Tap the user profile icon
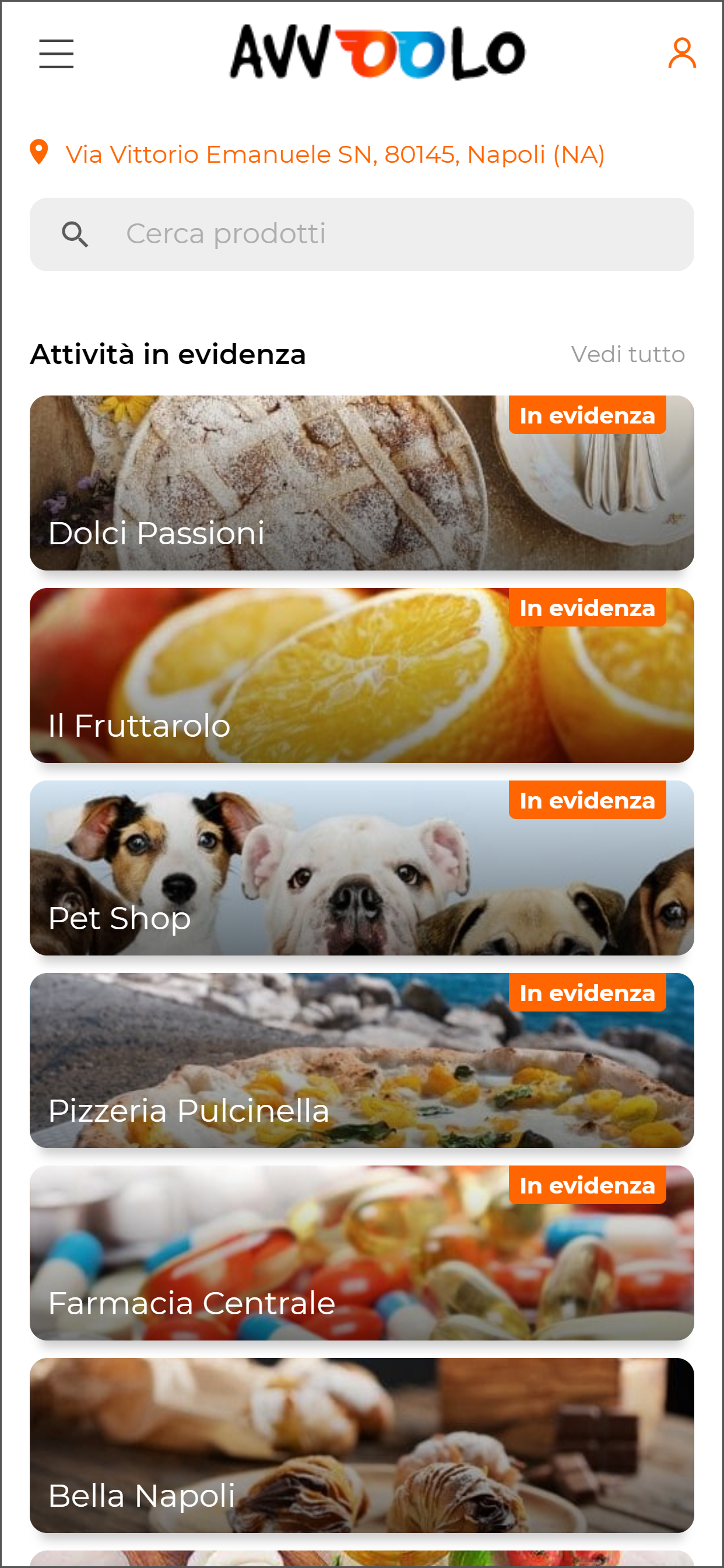This screenshot has height=1568, width=724. 683,54
